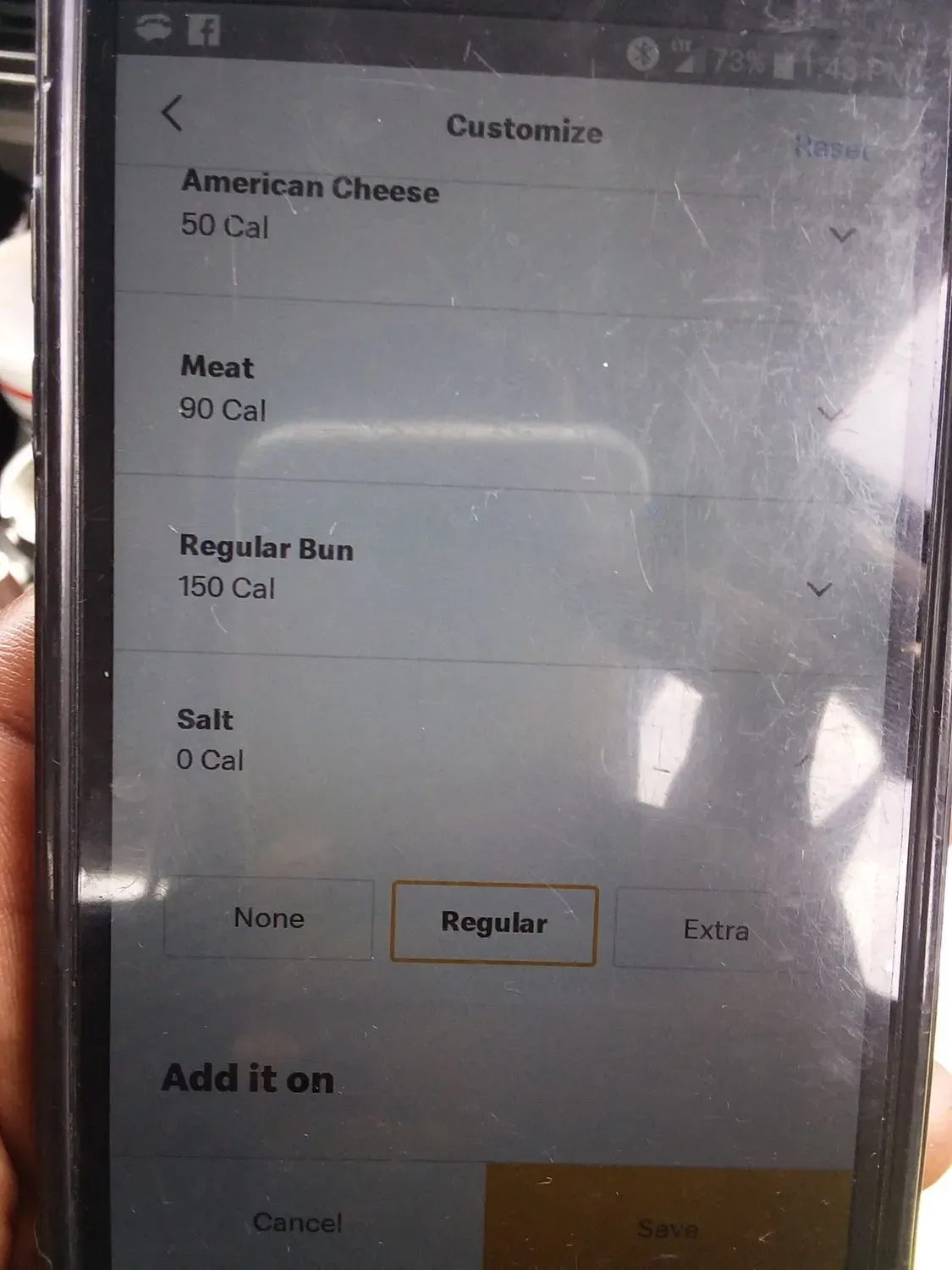Image resolution: width=952 pixels, height=1270 pixels.
Task: Expand the Meat options
Action: 831,413
